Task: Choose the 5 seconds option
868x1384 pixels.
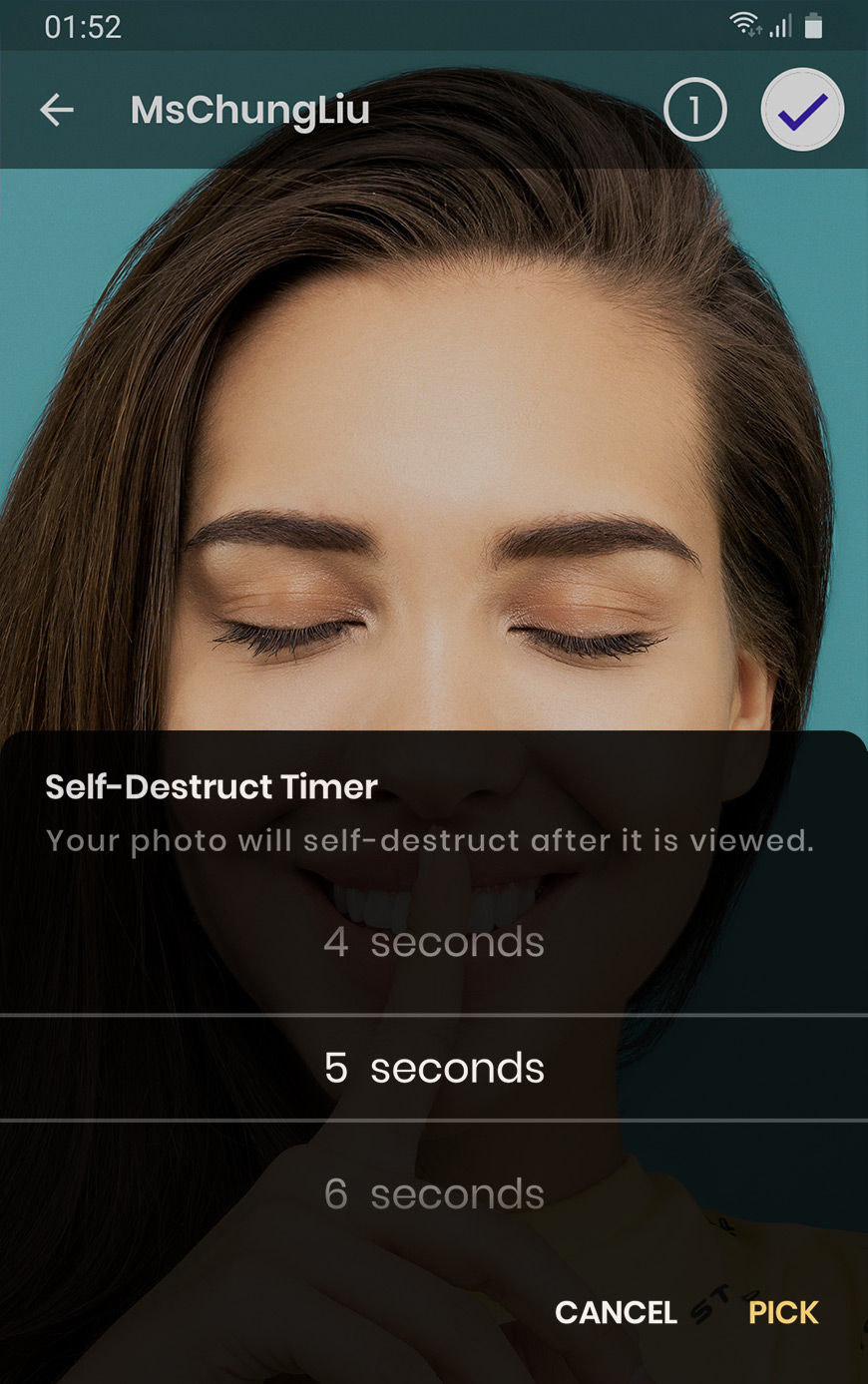Action: 434,1068
